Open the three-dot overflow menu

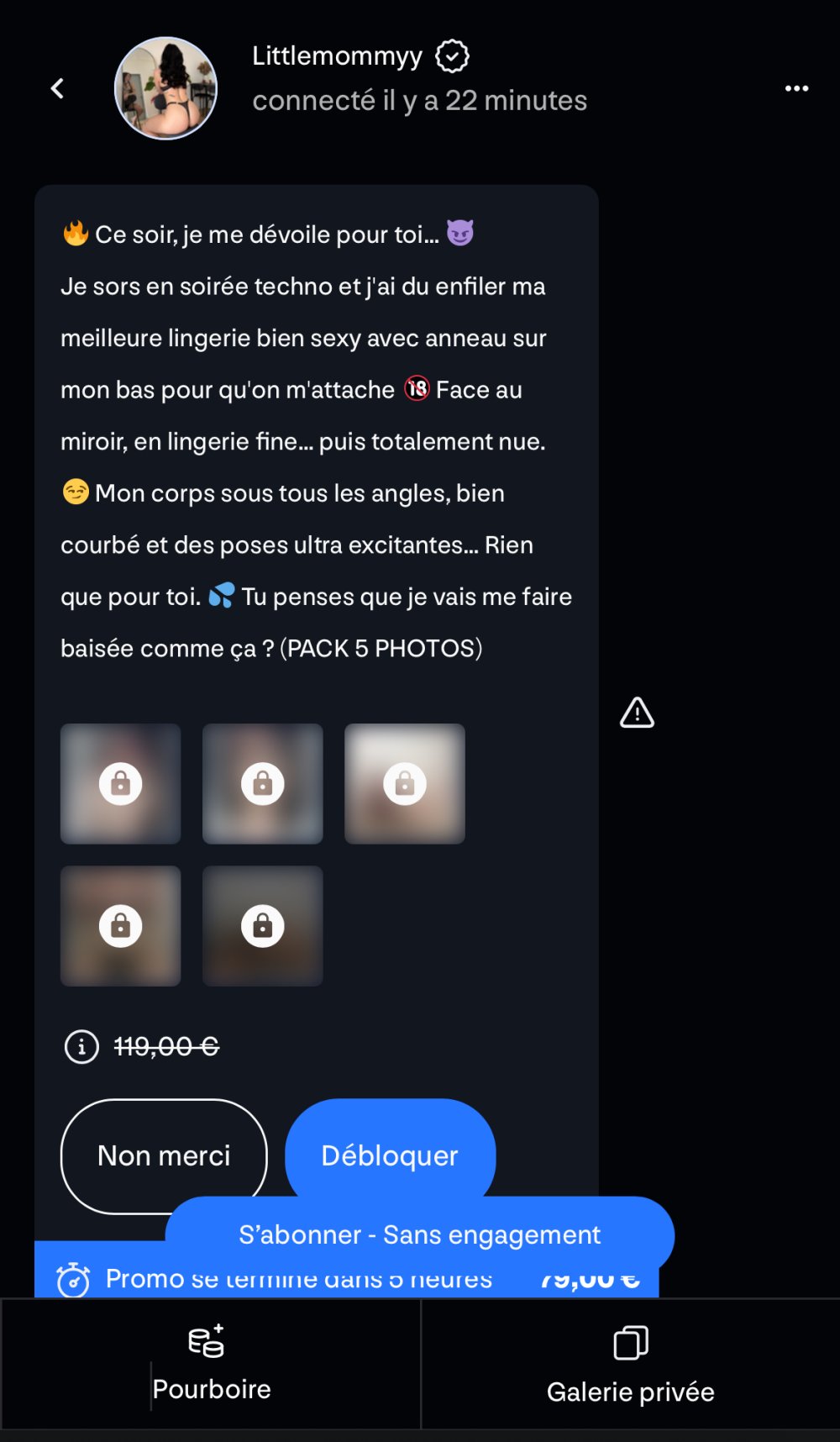click(795, 88)
